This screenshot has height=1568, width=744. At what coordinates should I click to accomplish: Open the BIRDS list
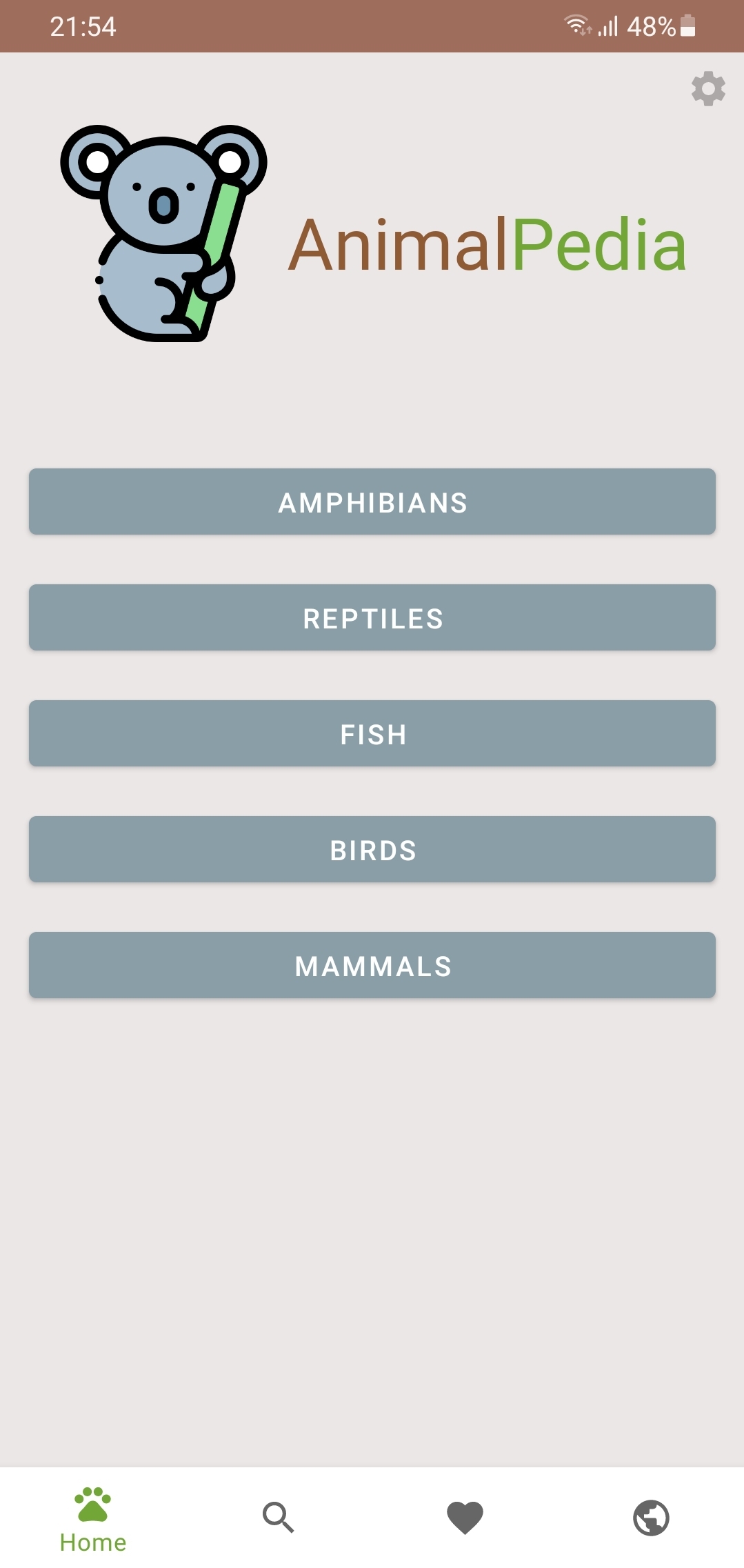point(372,850)
